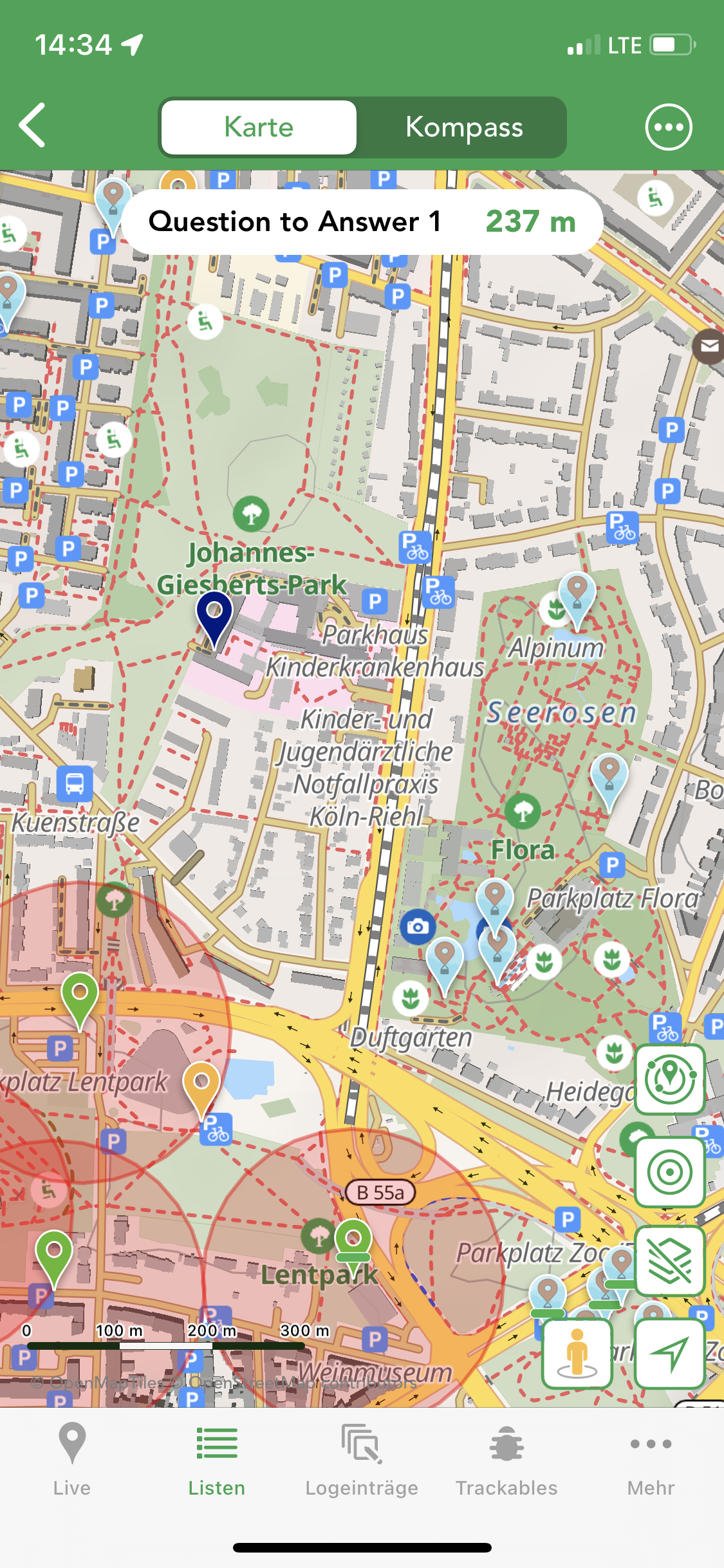Screen dimensions: 724x1568
Task: Tap the dark blue waypoint pin
Action: click(x=214, y=619)
